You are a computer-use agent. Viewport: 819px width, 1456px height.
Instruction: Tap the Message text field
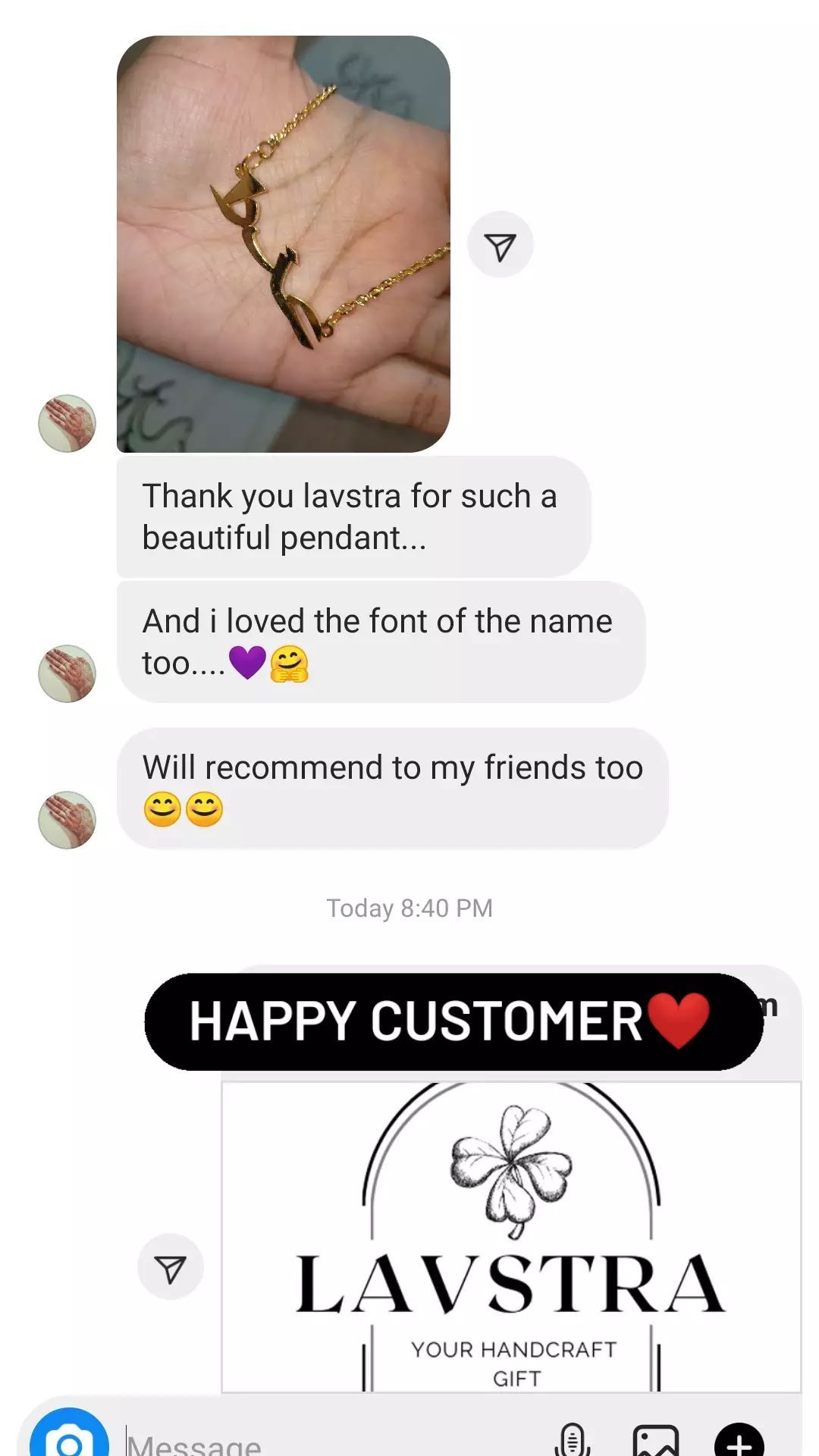click(334, 1441)
